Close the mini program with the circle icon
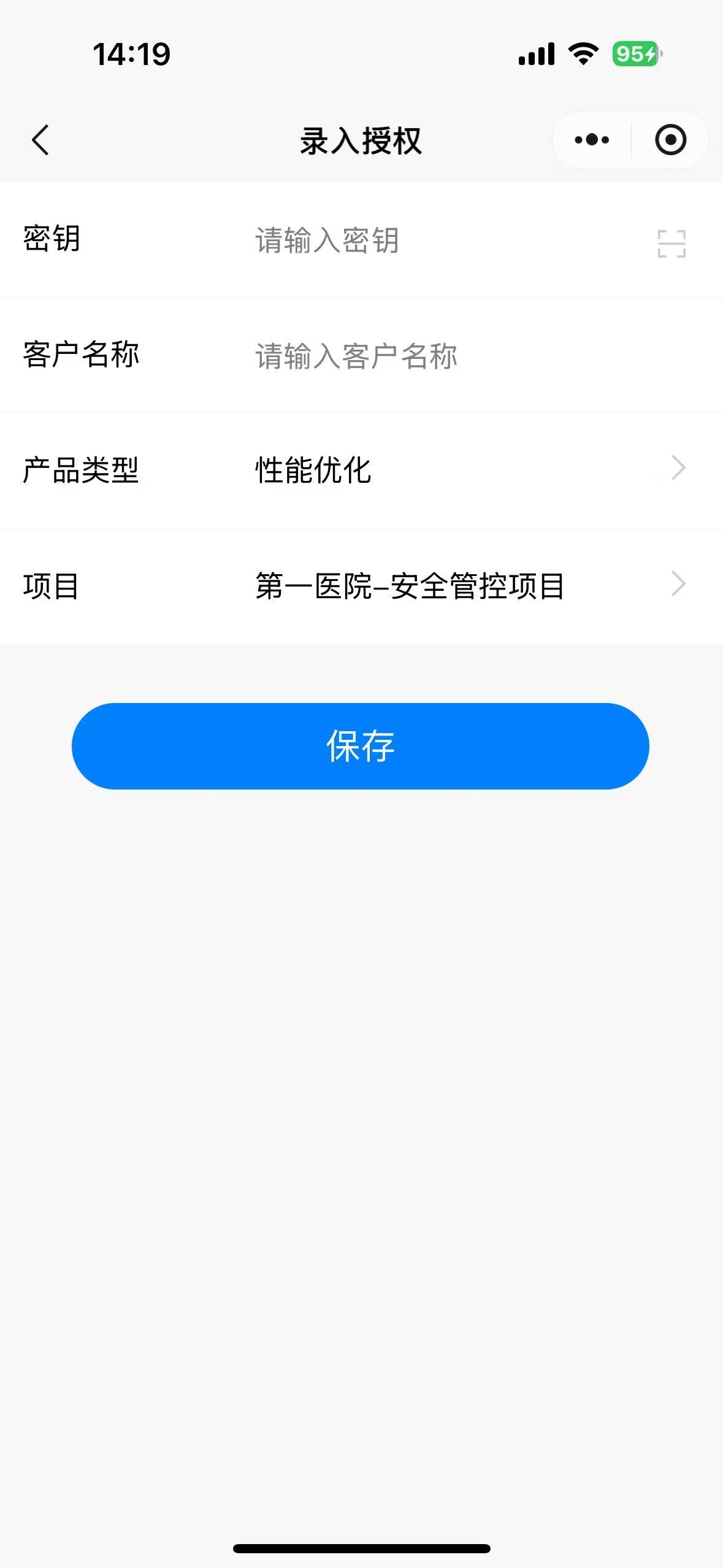The image size is (723, 1568). click(x=670, y=140)
